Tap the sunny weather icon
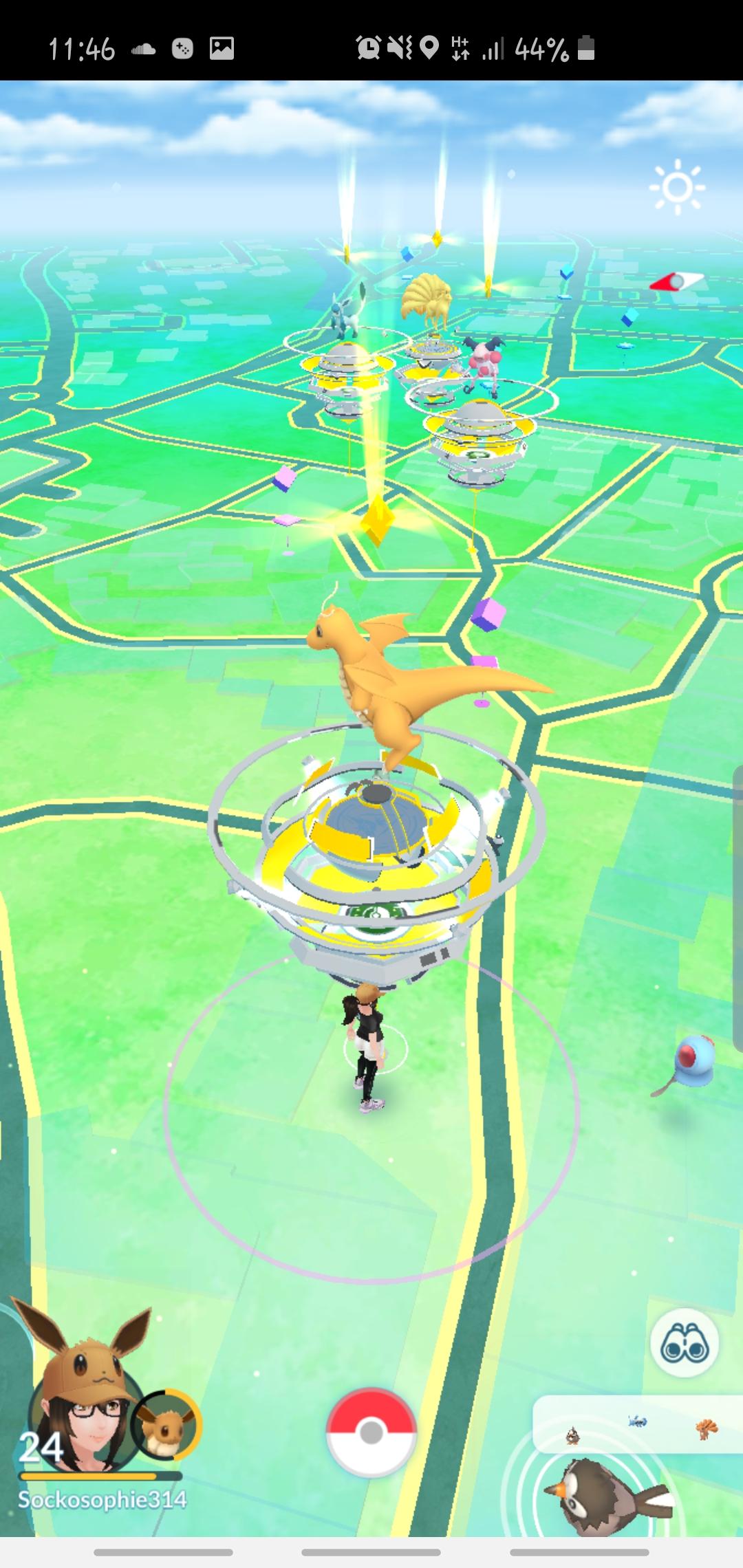Screen dimensions: 743x1568 [x=677, y=186]
